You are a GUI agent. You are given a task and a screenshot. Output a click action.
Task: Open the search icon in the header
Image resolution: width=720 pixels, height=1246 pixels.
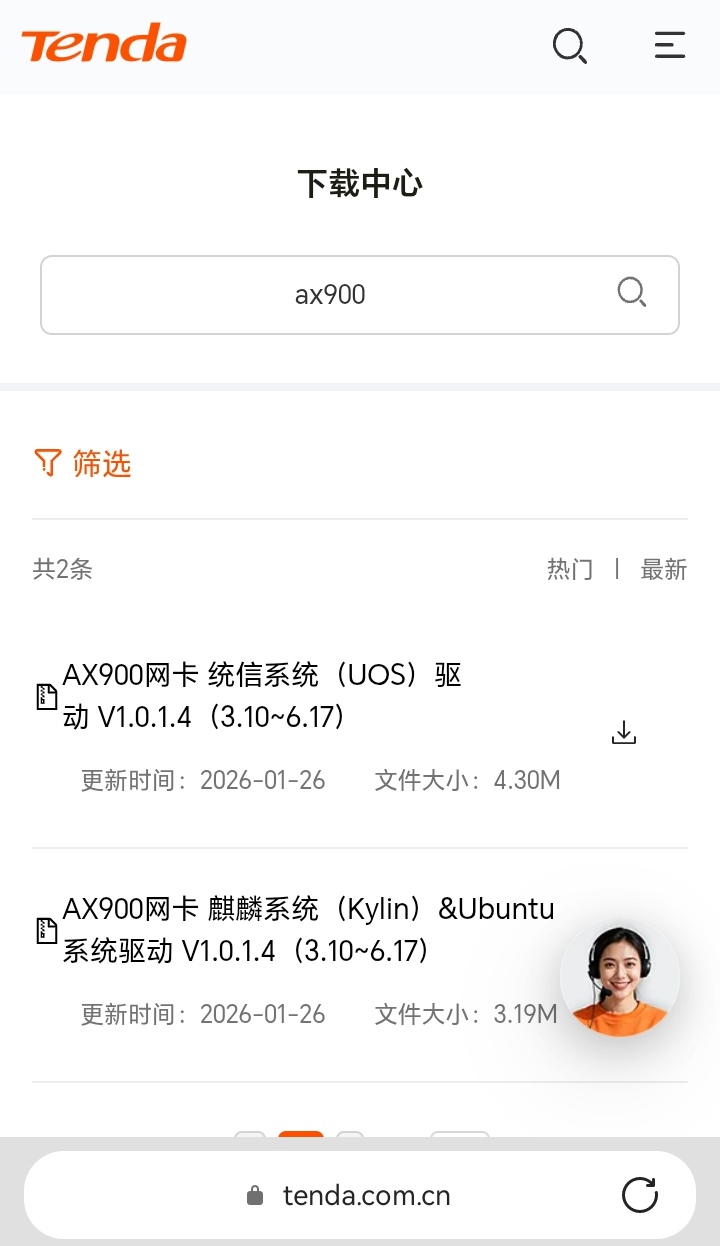pyautogui.click(x=570, y=46)
